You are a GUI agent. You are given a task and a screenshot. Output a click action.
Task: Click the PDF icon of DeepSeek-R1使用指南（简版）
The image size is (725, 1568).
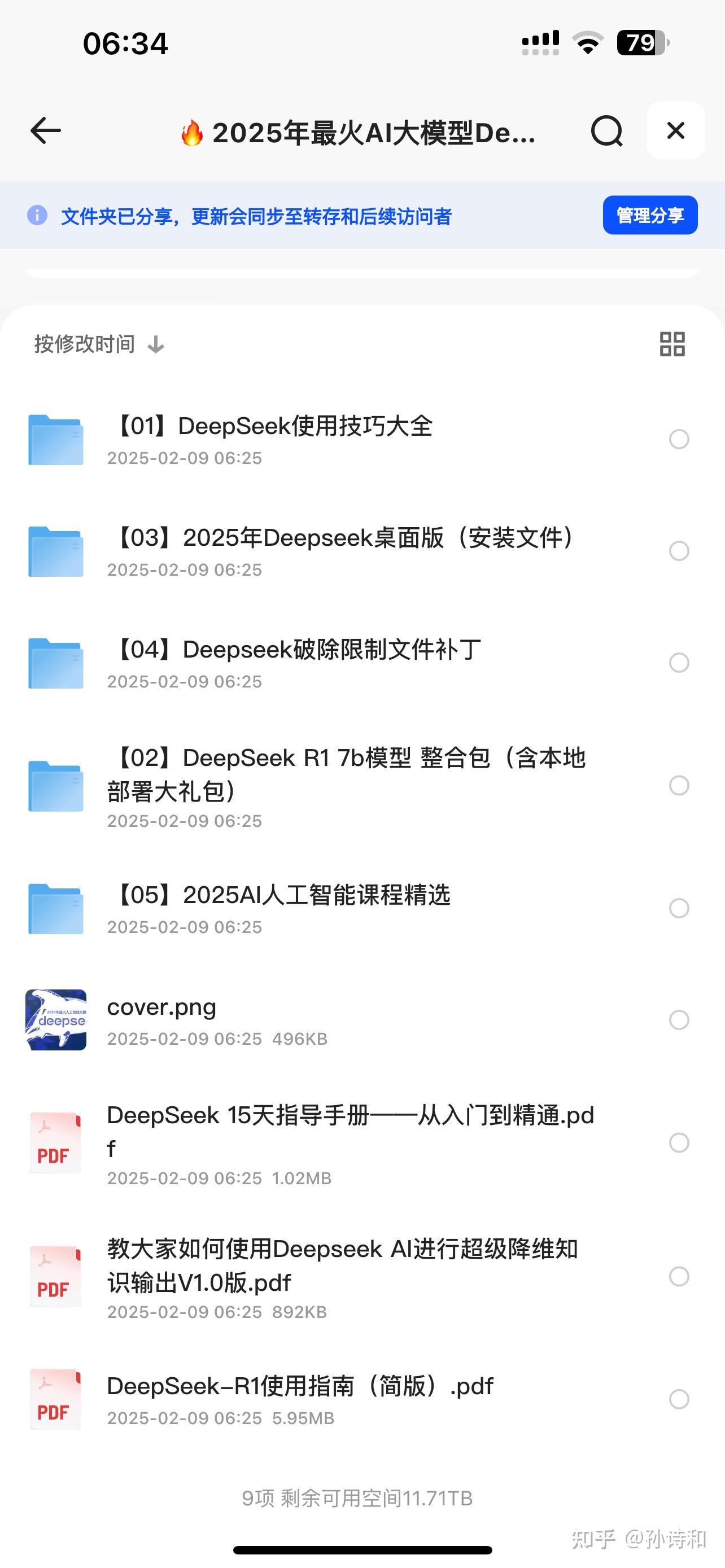tap(55, 1399)
